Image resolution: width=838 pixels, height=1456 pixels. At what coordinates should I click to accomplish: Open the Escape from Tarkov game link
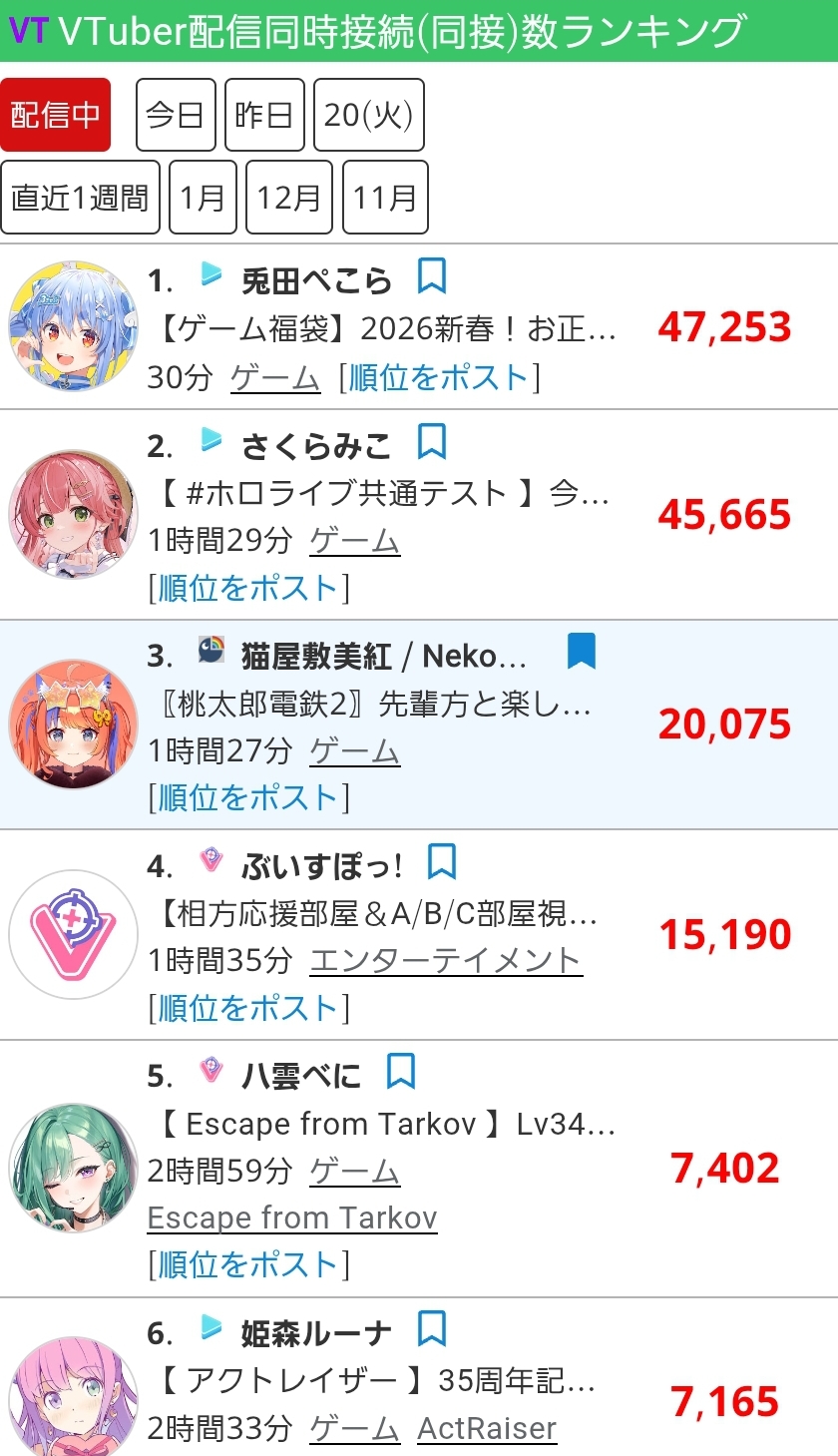292,1218
